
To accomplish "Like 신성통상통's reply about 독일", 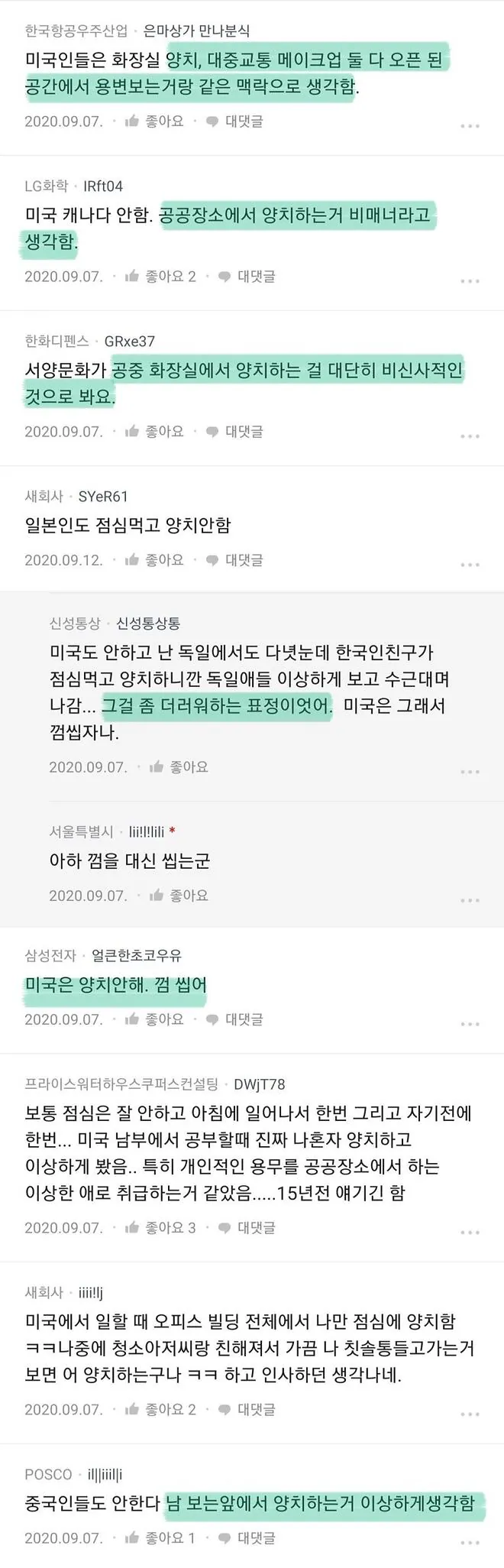I will (x=179, y=767).
